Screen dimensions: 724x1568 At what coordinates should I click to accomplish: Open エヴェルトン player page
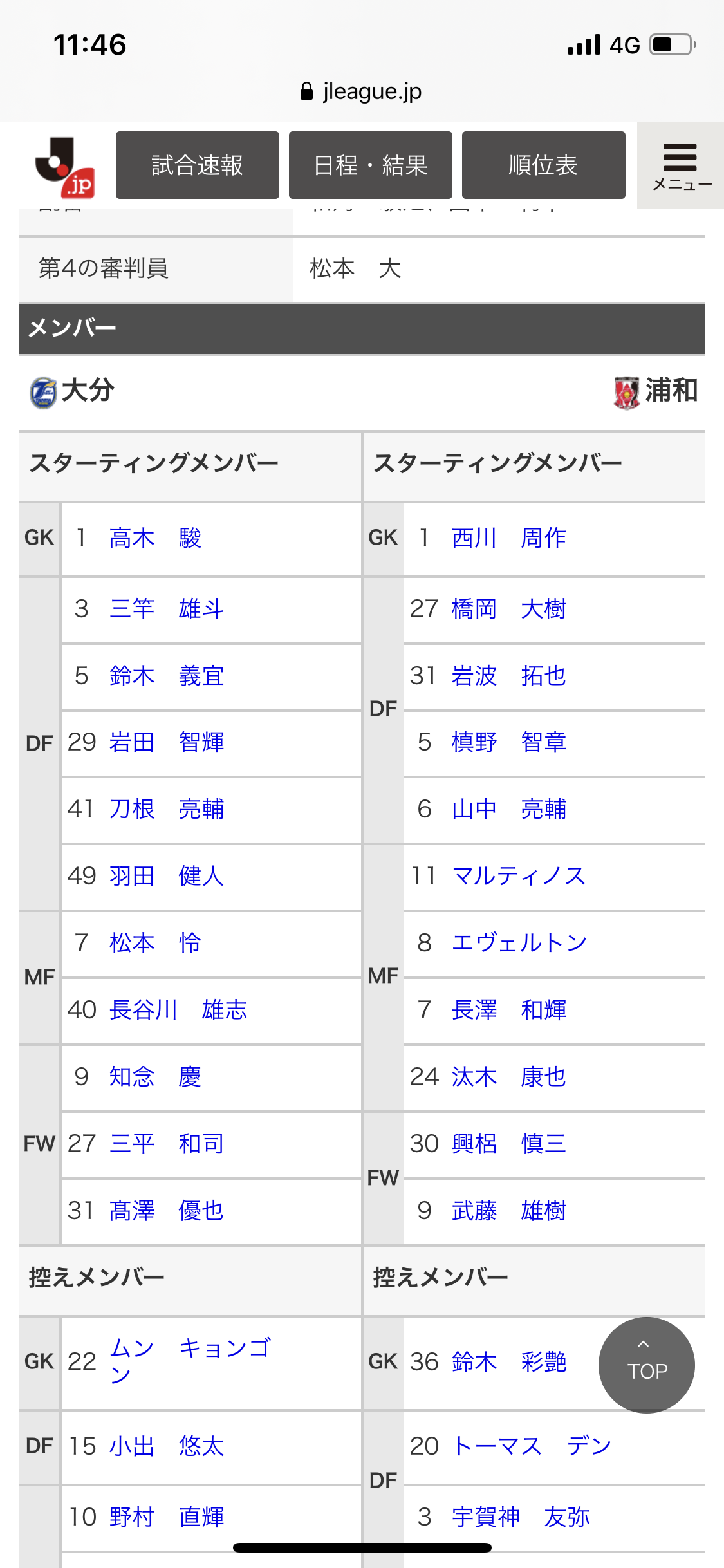click(x=519, y=943)
